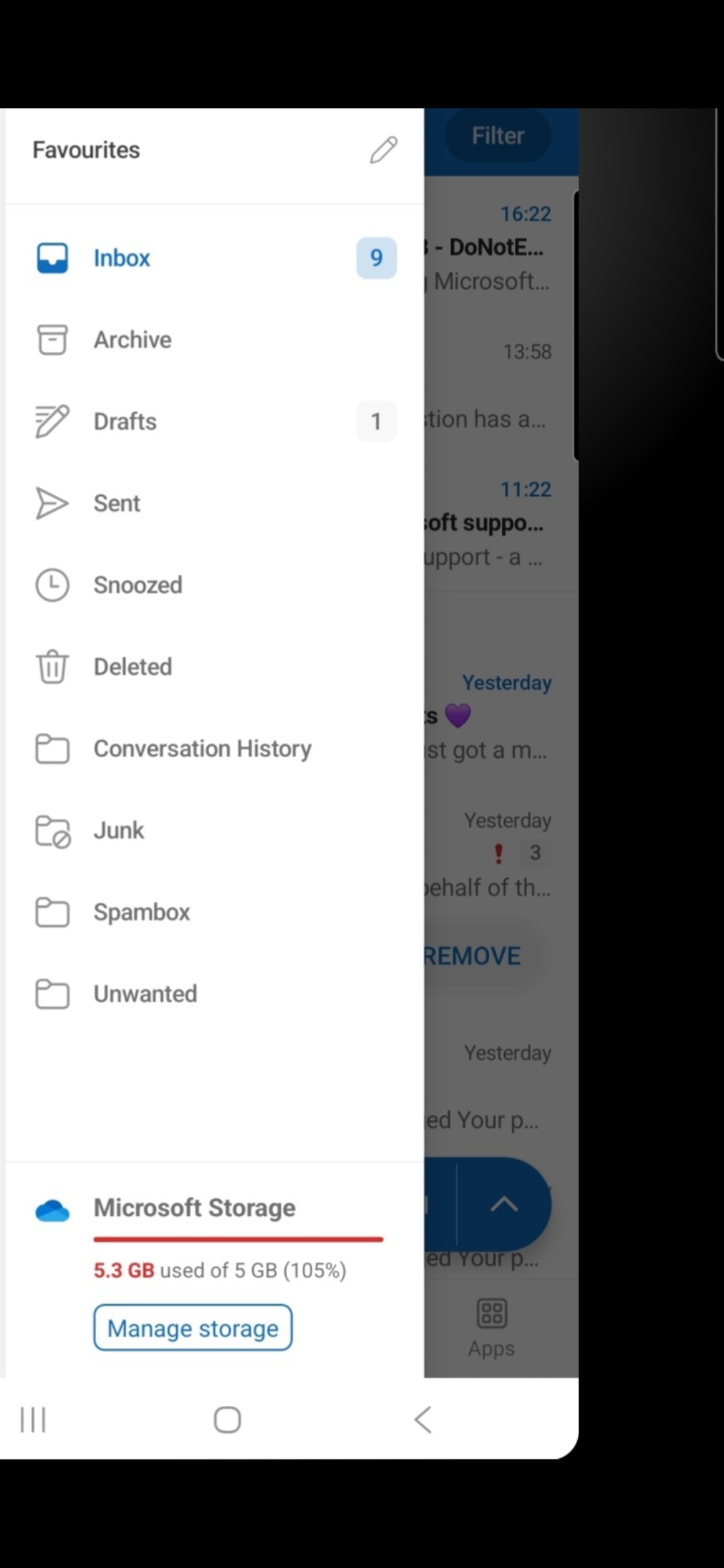Tap the Manage storage button

click(x=193, y=1327)
